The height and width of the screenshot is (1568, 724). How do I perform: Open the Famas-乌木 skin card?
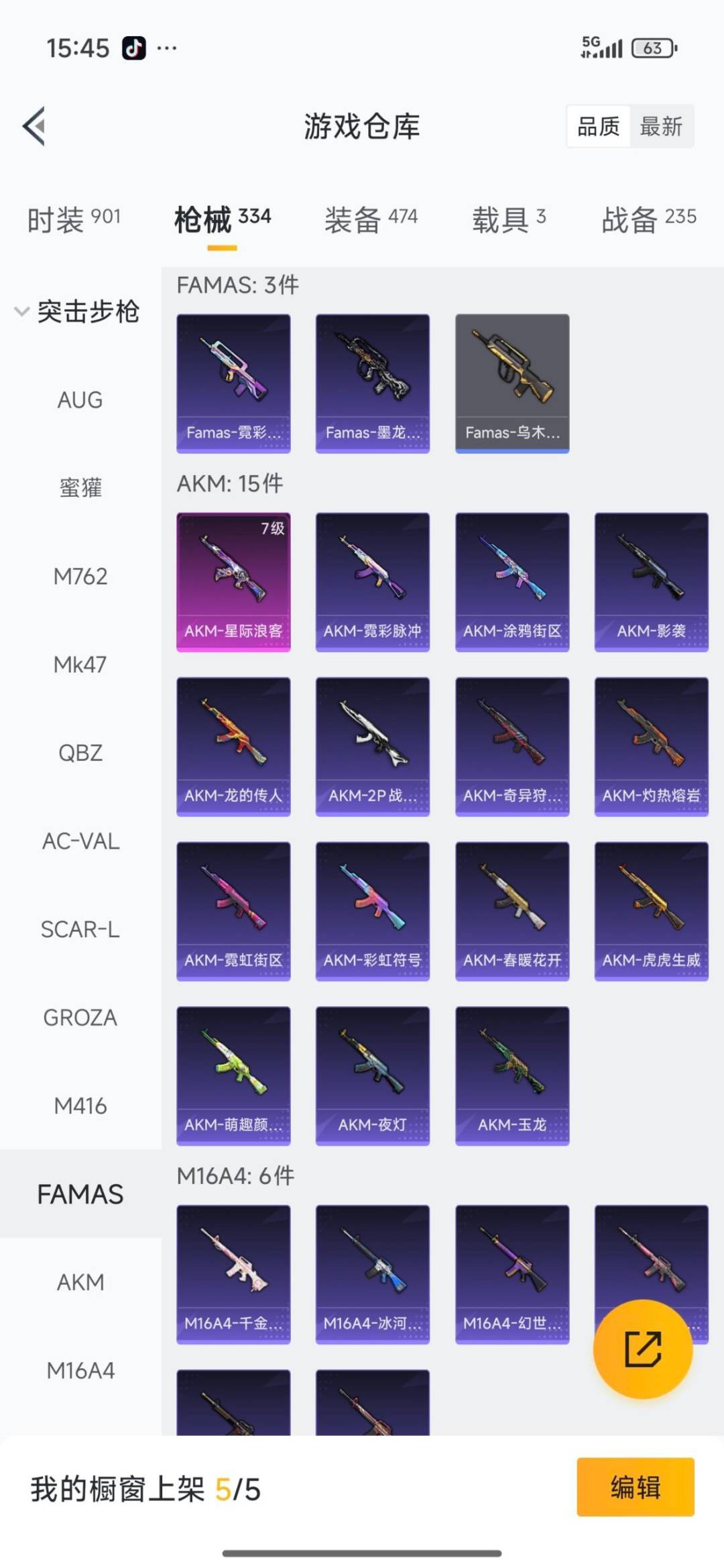pyautogui.click(x=512, y=383)
